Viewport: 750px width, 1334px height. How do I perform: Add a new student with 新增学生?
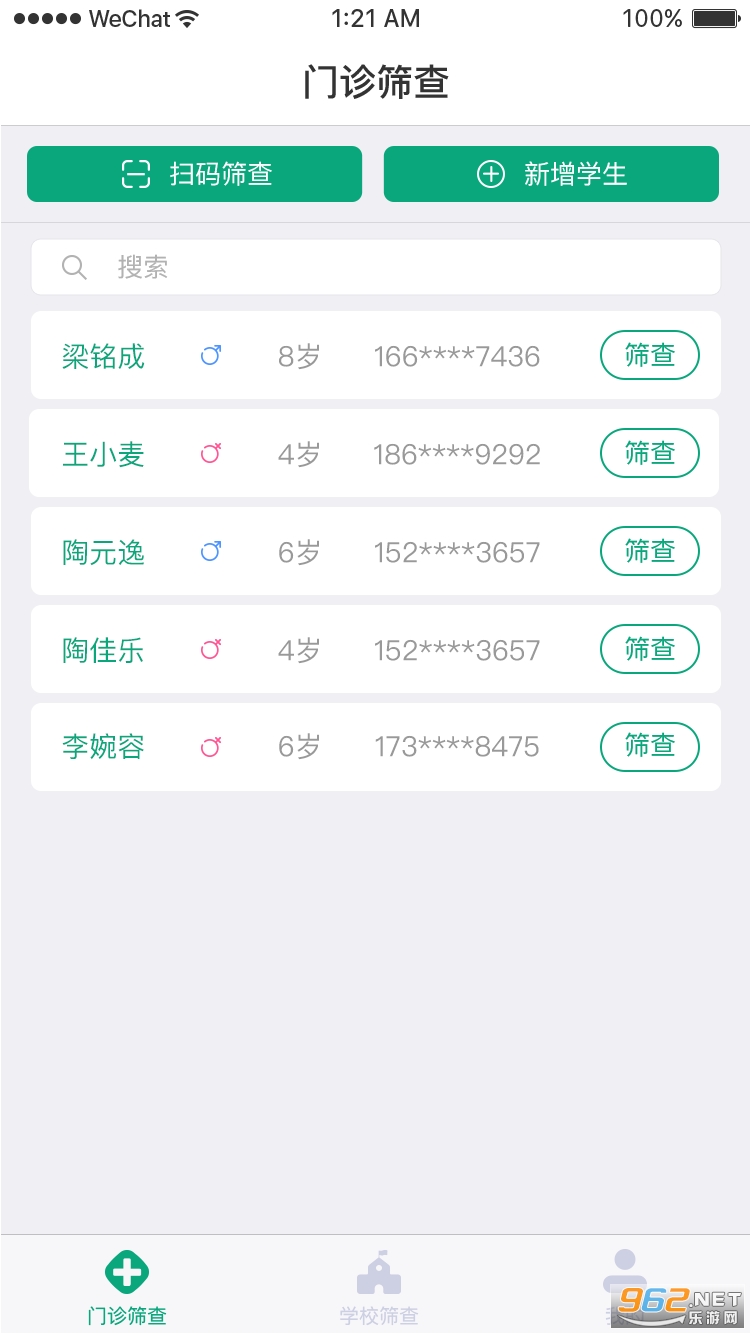pos(551,174)
